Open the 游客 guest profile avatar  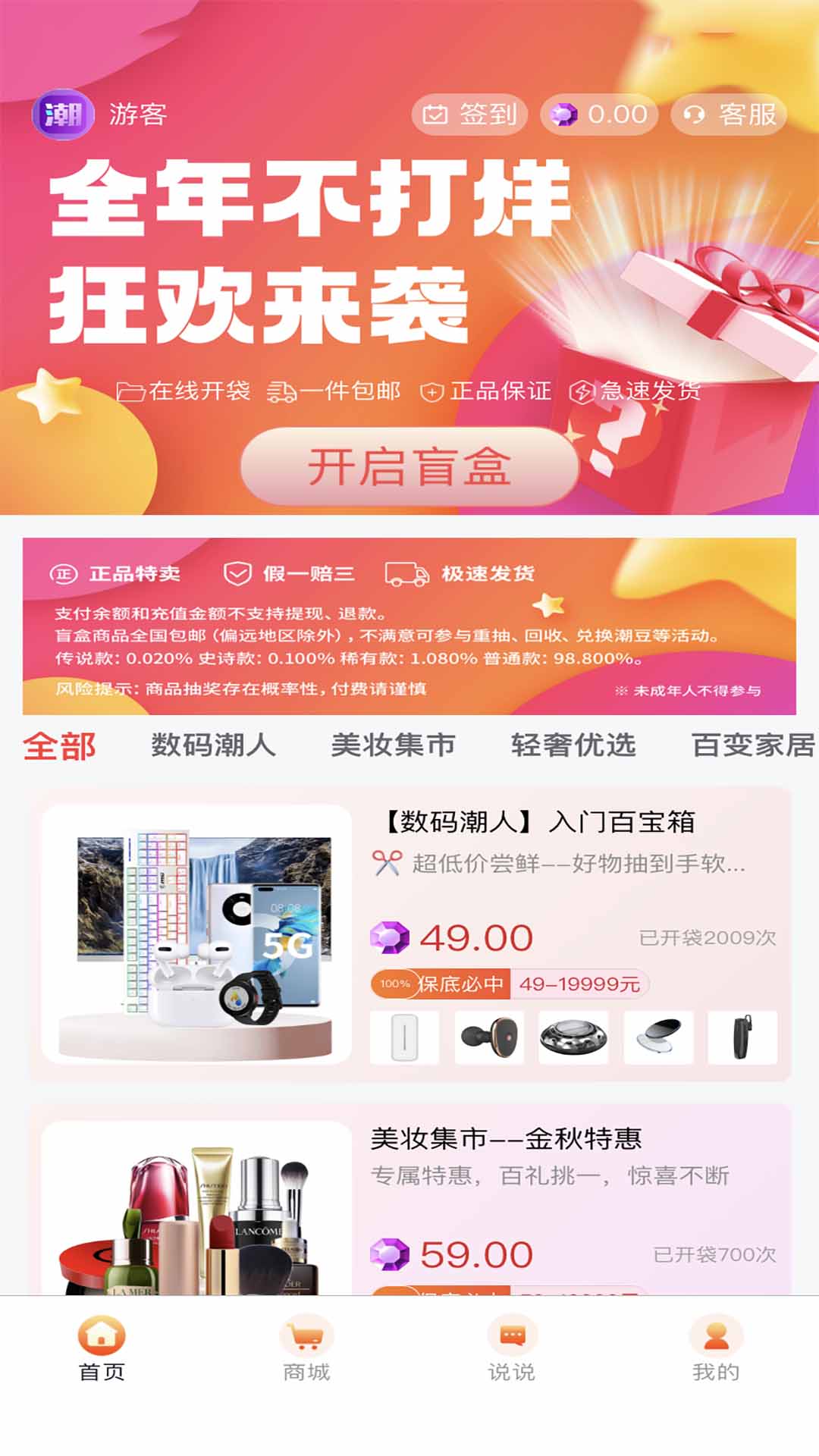(x=63, y=115)
